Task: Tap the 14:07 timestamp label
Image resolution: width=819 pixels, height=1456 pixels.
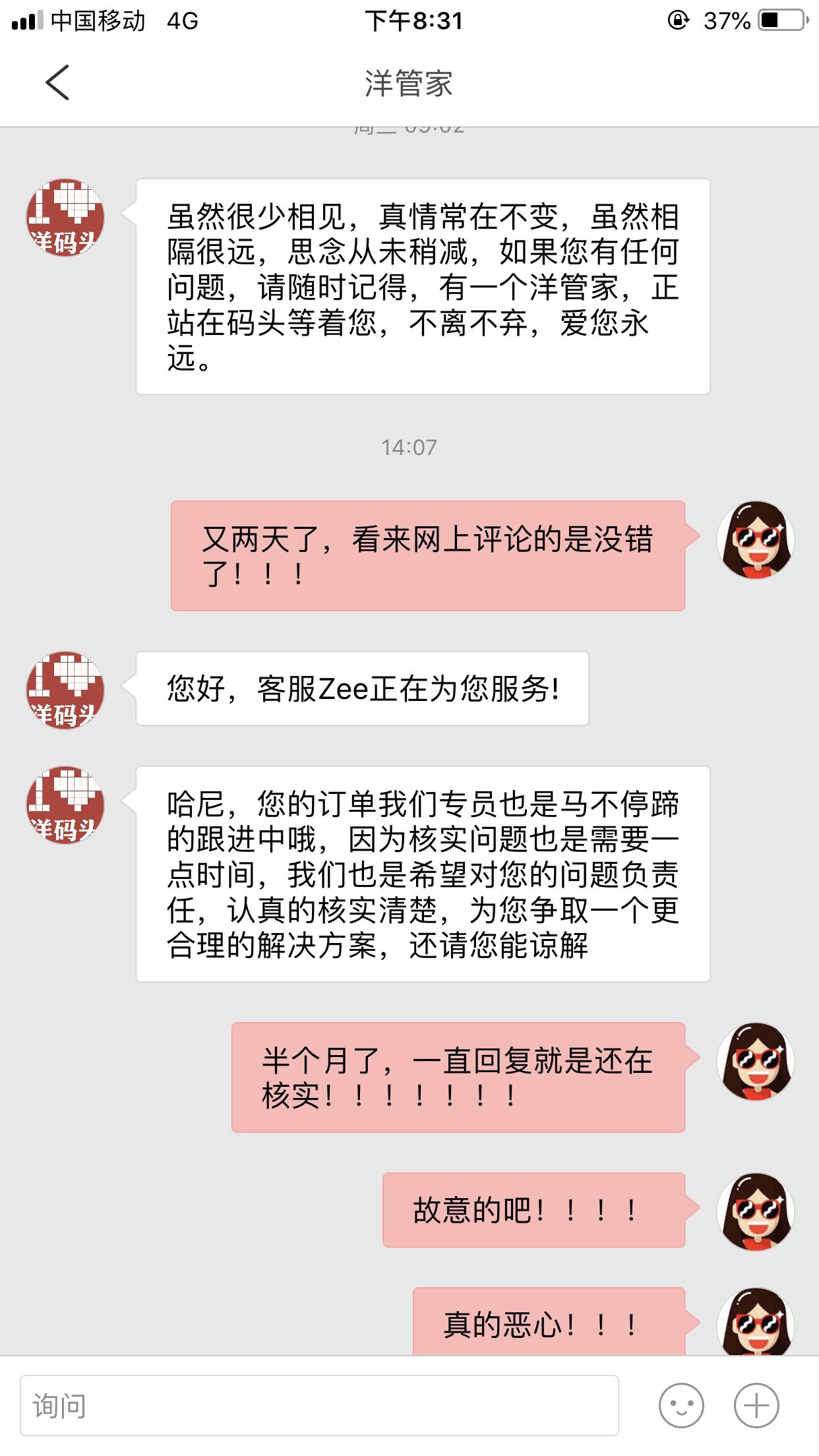Action: tap(409, 448)
